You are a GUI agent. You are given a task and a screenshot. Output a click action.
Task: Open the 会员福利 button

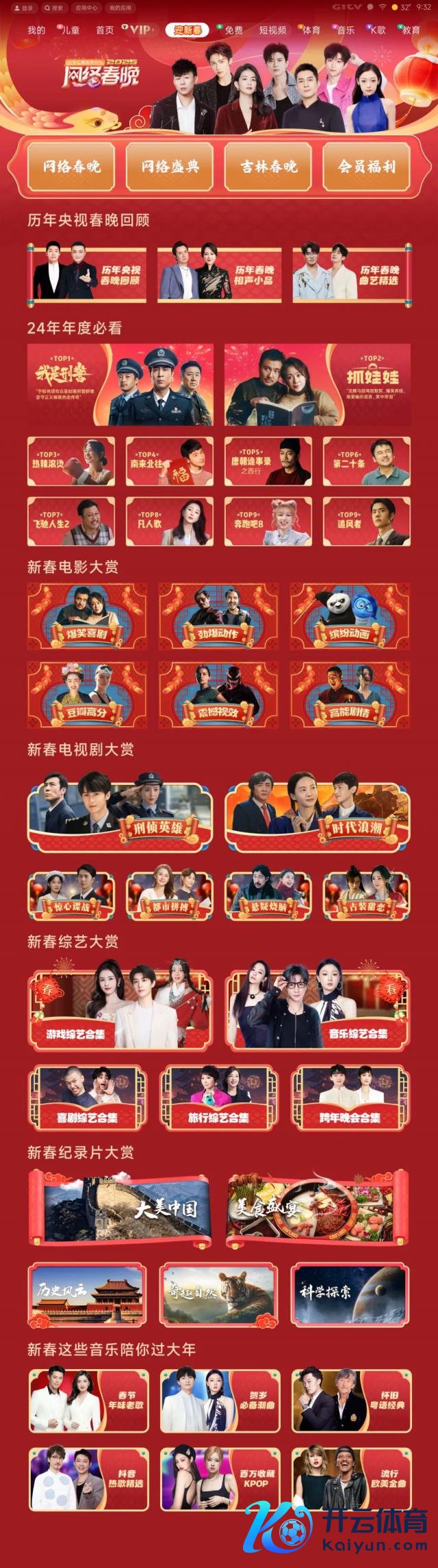[x=366, y=167]
